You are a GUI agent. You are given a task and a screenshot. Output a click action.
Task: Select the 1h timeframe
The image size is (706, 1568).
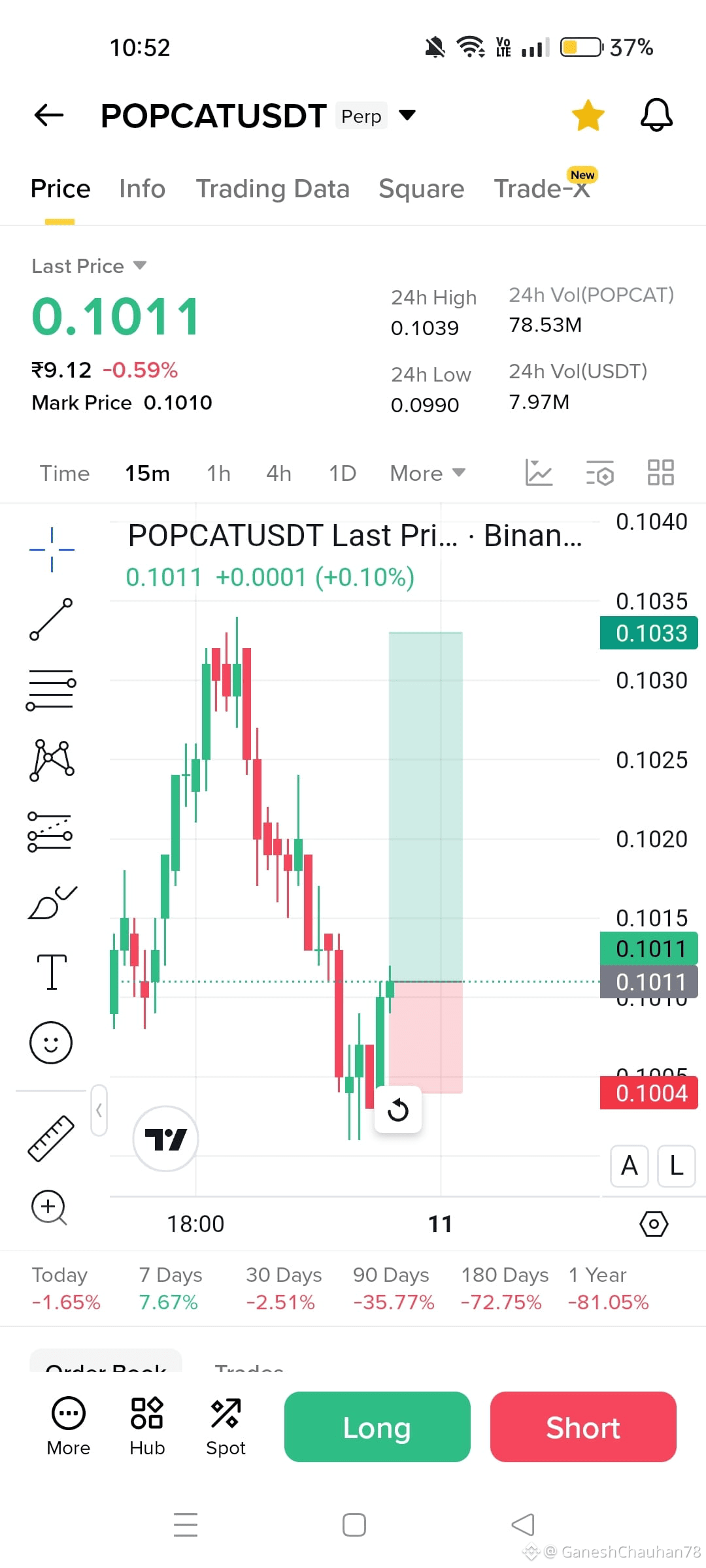[x=218, y=472]
